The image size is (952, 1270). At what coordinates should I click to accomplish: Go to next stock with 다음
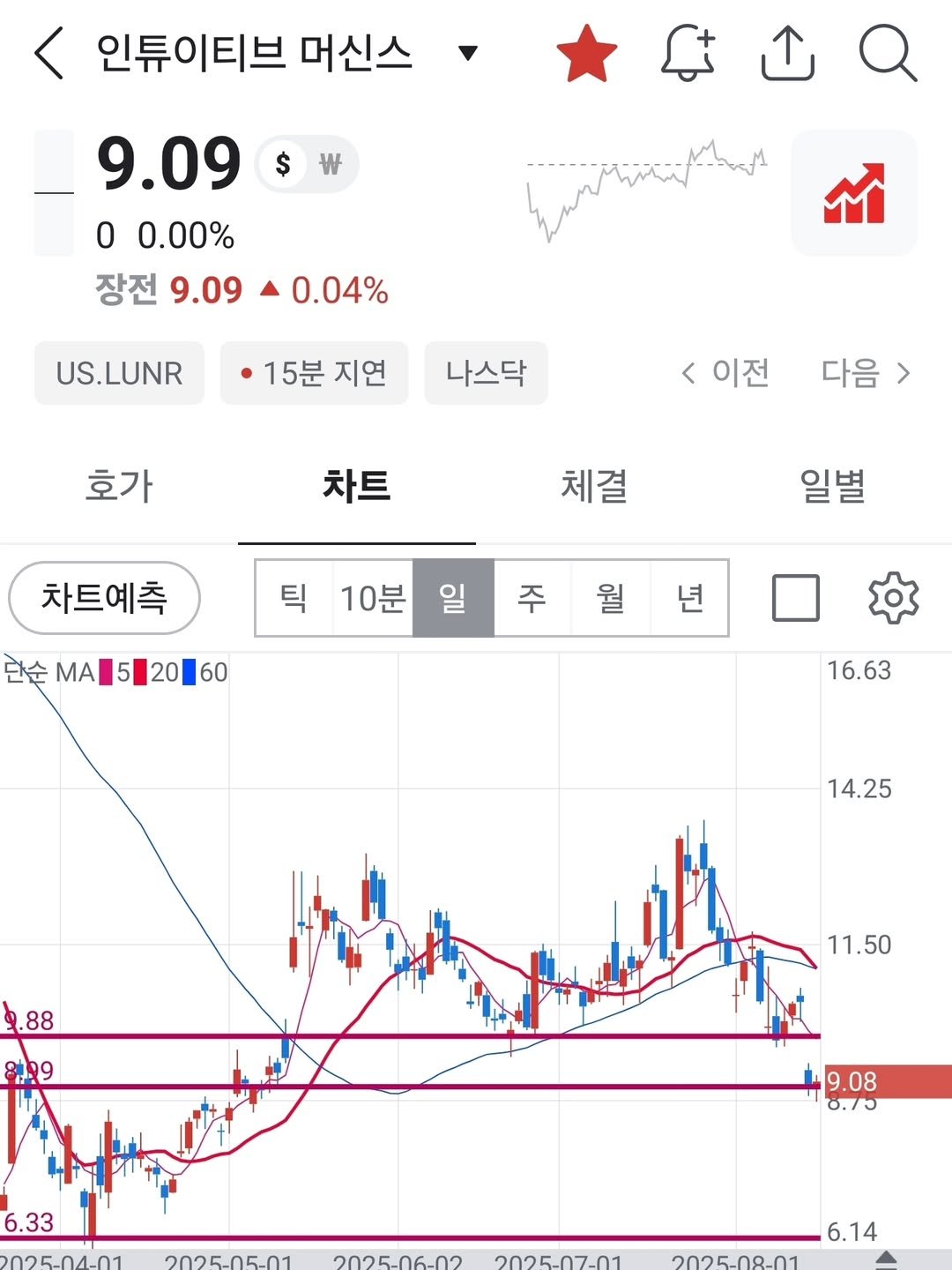(x=866, y=373)
